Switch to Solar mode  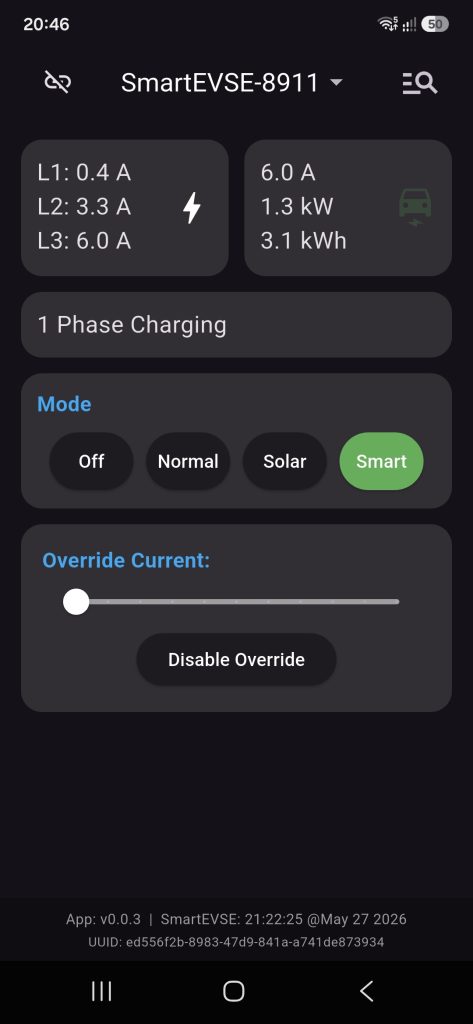pos(285,461)
